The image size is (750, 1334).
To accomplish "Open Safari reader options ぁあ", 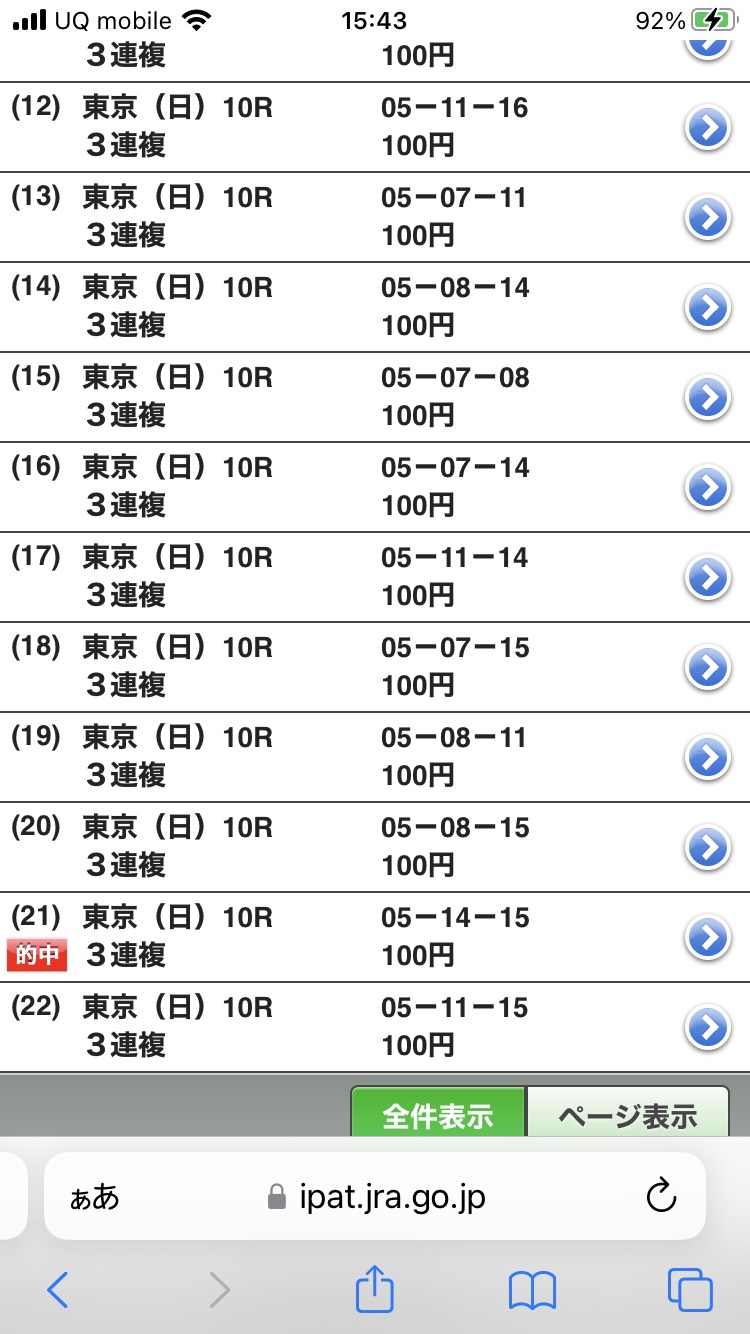I will click(x=94, y=1196).
